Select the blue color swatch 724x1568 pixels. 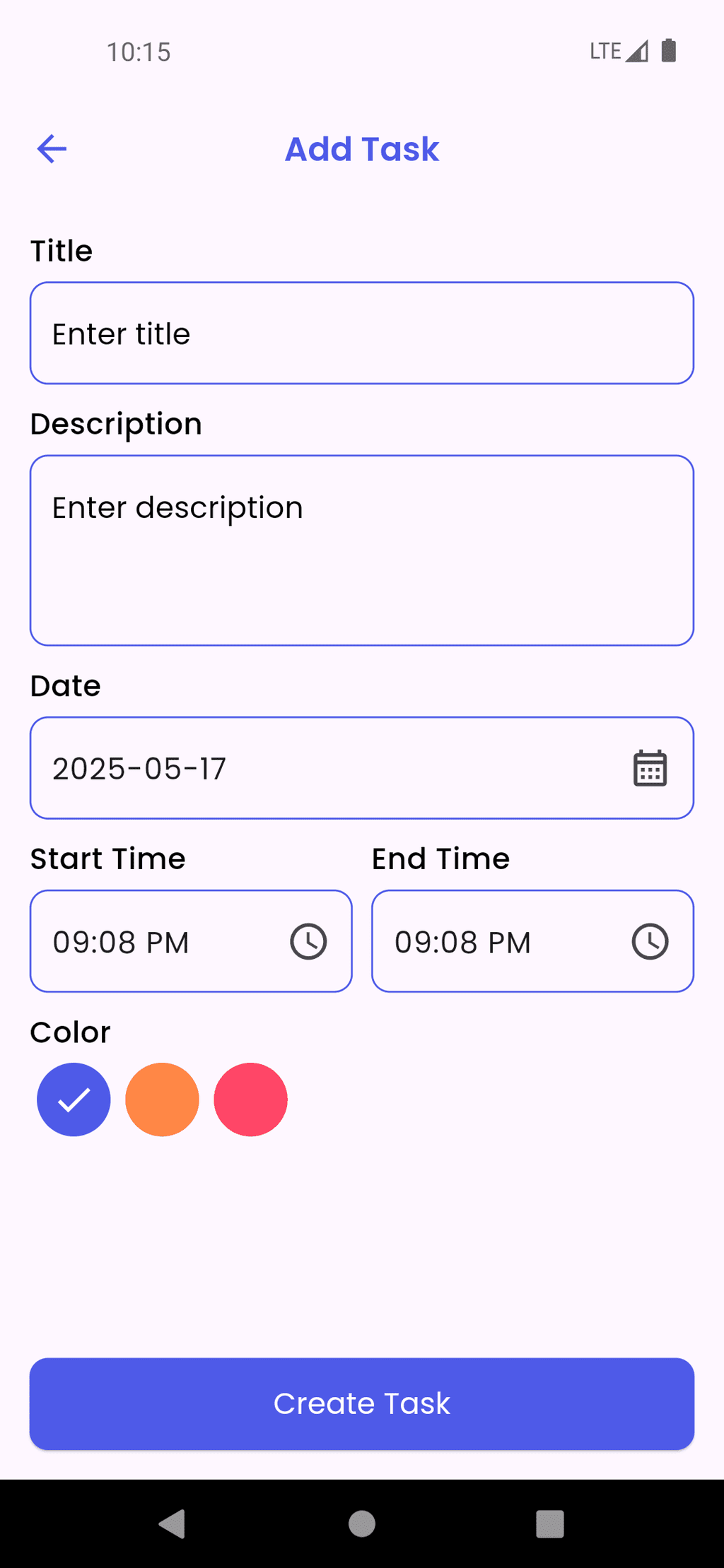74,1100
